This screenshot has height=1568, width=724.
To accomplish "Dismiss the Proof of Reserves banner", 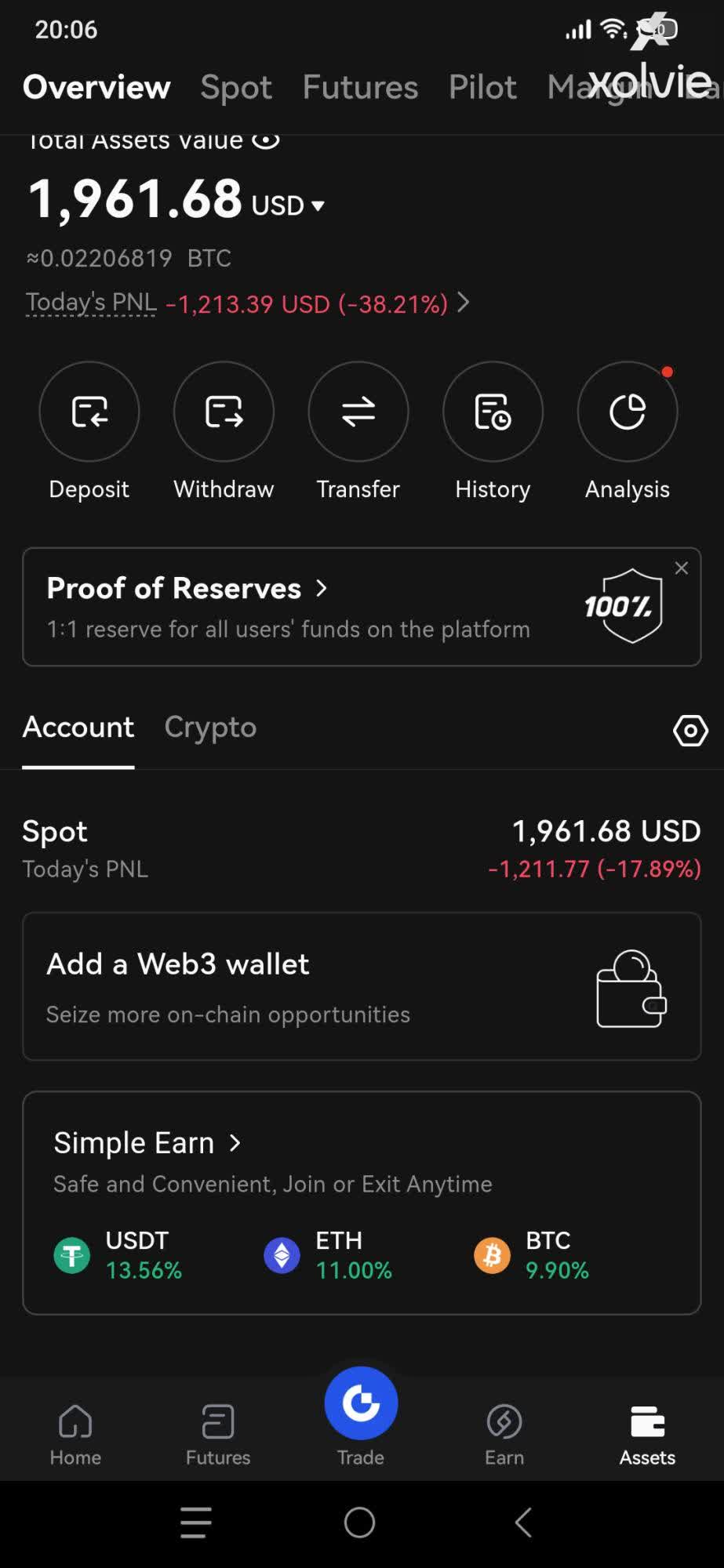I will [681, 568].
